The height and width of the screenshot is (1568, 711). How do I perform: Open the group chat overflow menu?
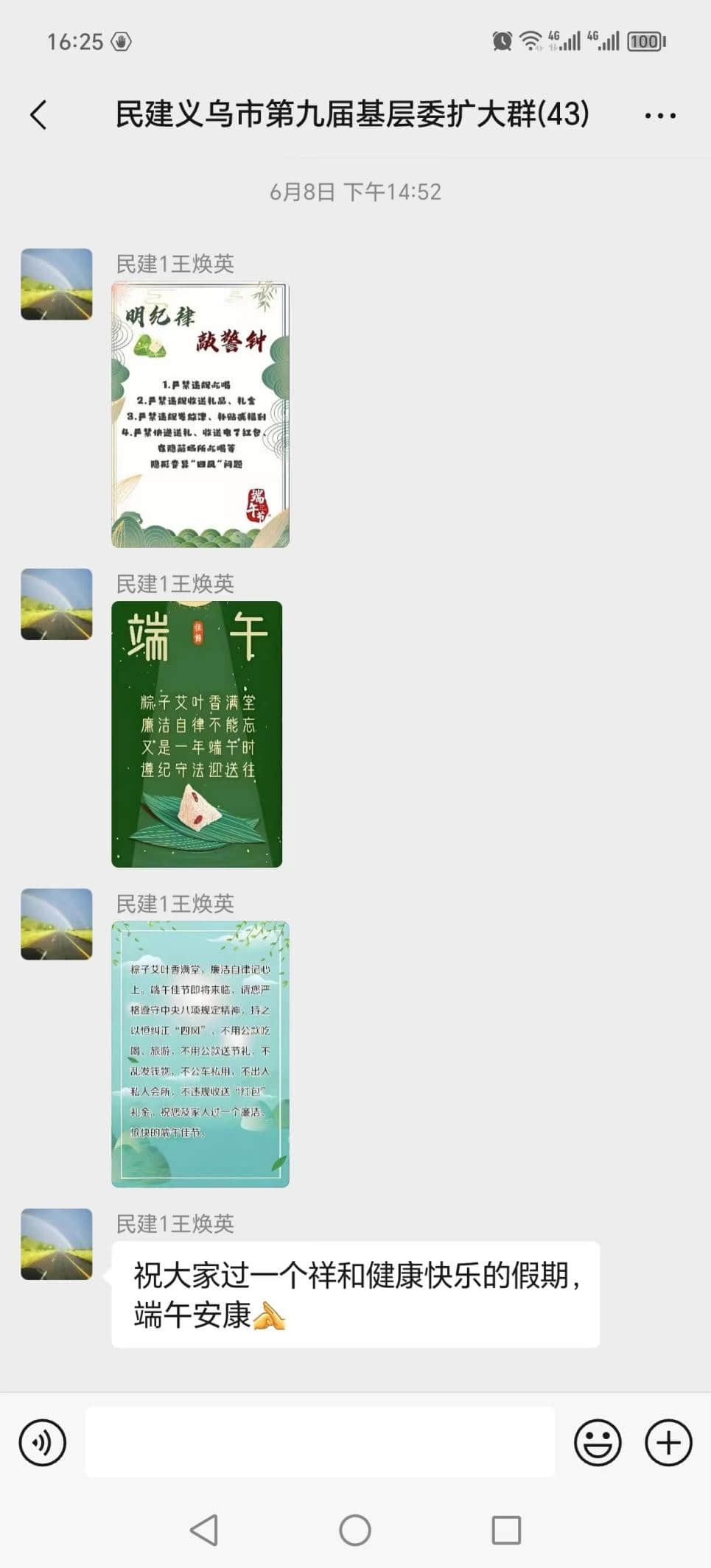(659, 116)
